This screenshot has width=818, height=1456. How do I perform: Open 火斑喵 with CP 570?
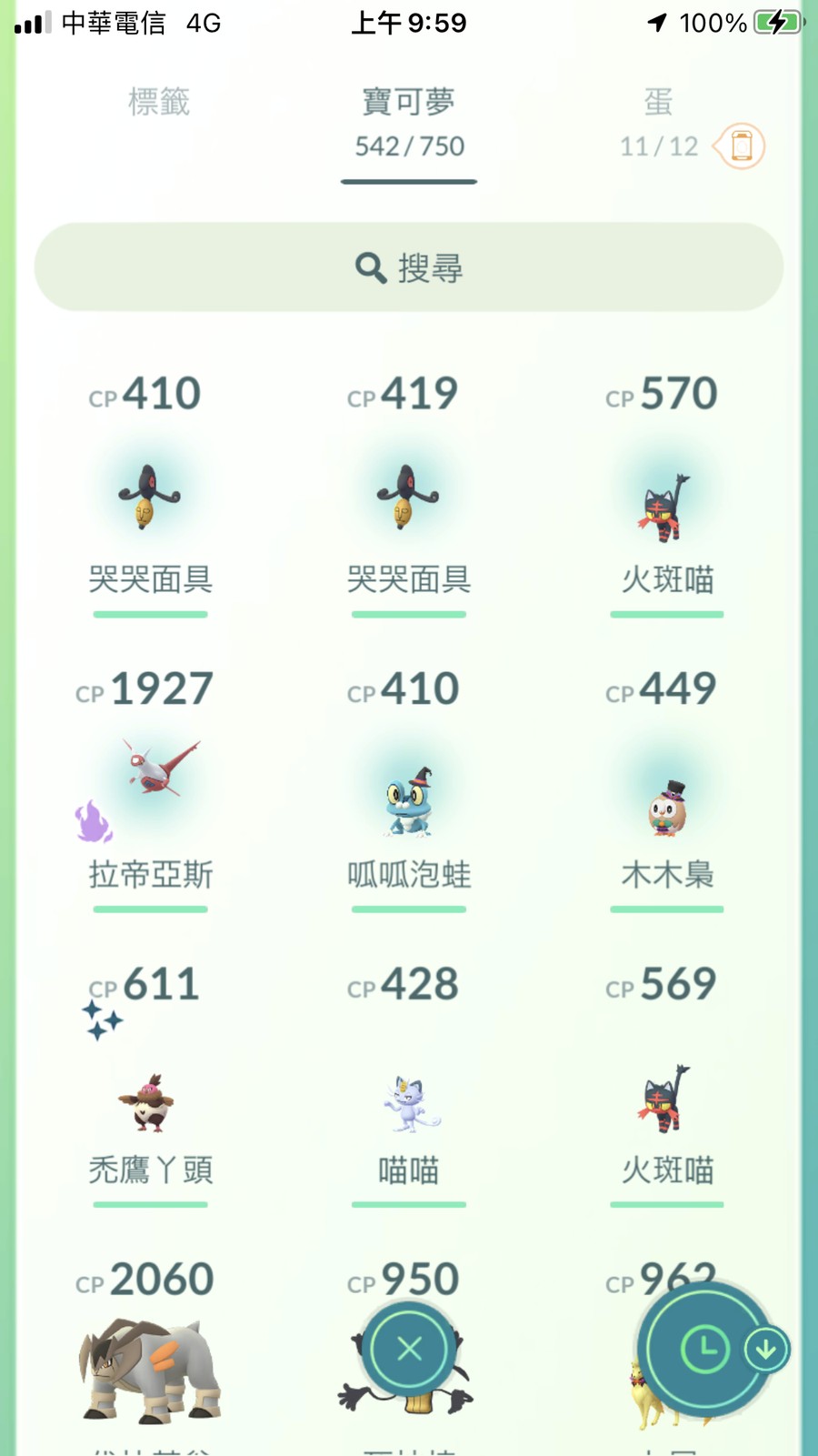666,505
